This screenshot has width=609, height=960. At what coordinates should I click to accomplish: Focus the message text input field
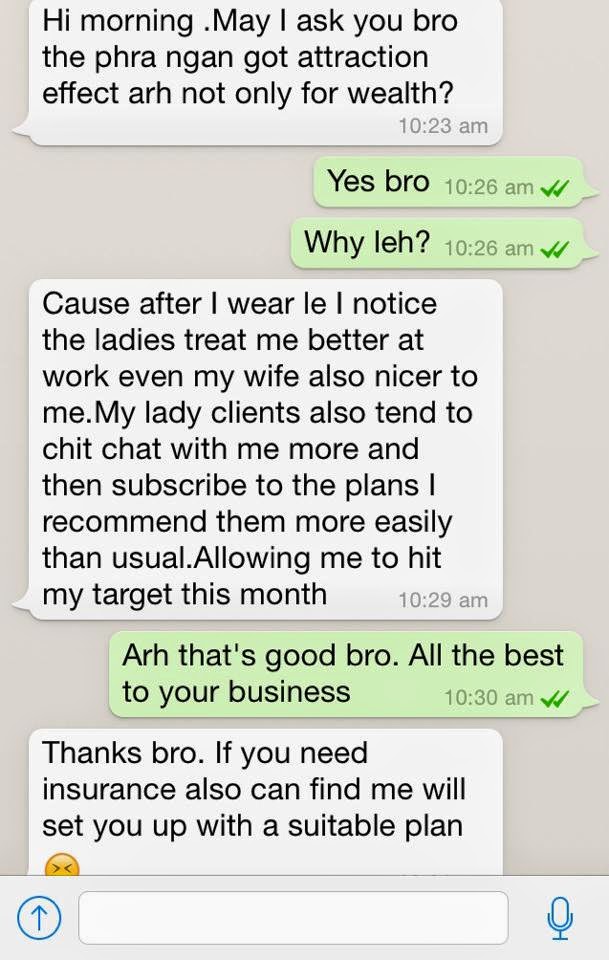[292, 918]
